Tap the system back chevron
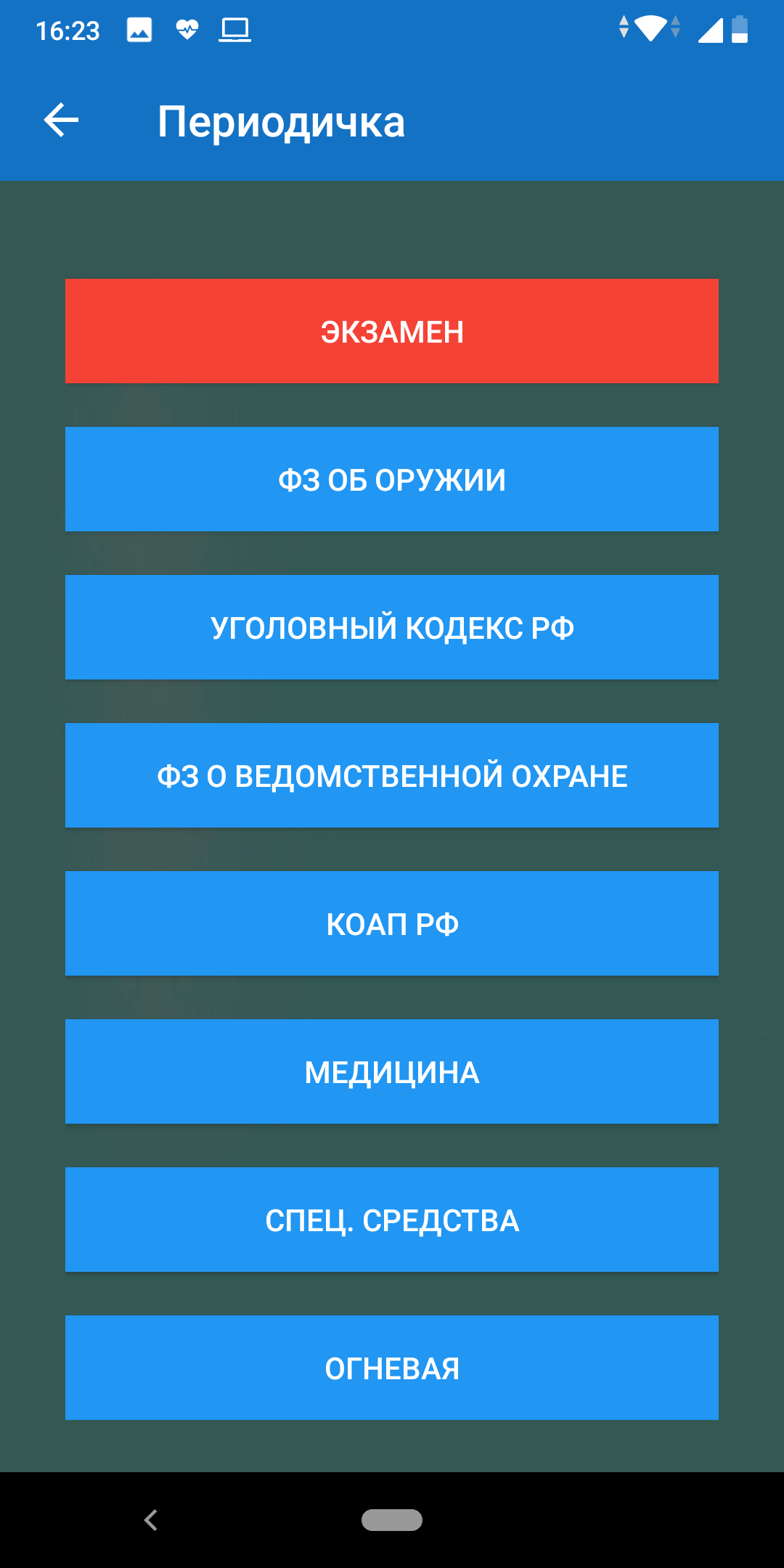The width and height of the screenshot is (784, 1568). tap(151, 1520)
